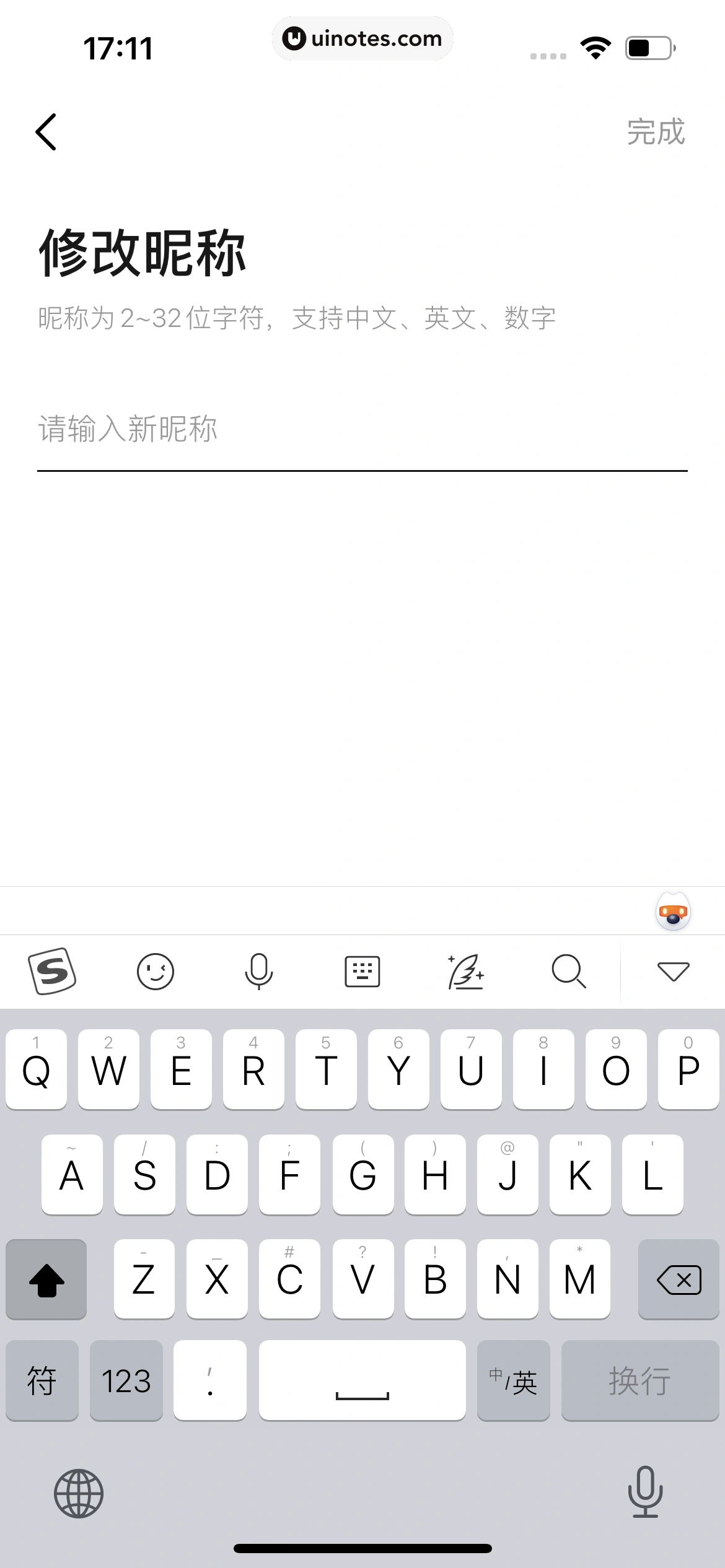Open the emoji panel on the keyboard
725x1568 pixels.
coord(155,971)
